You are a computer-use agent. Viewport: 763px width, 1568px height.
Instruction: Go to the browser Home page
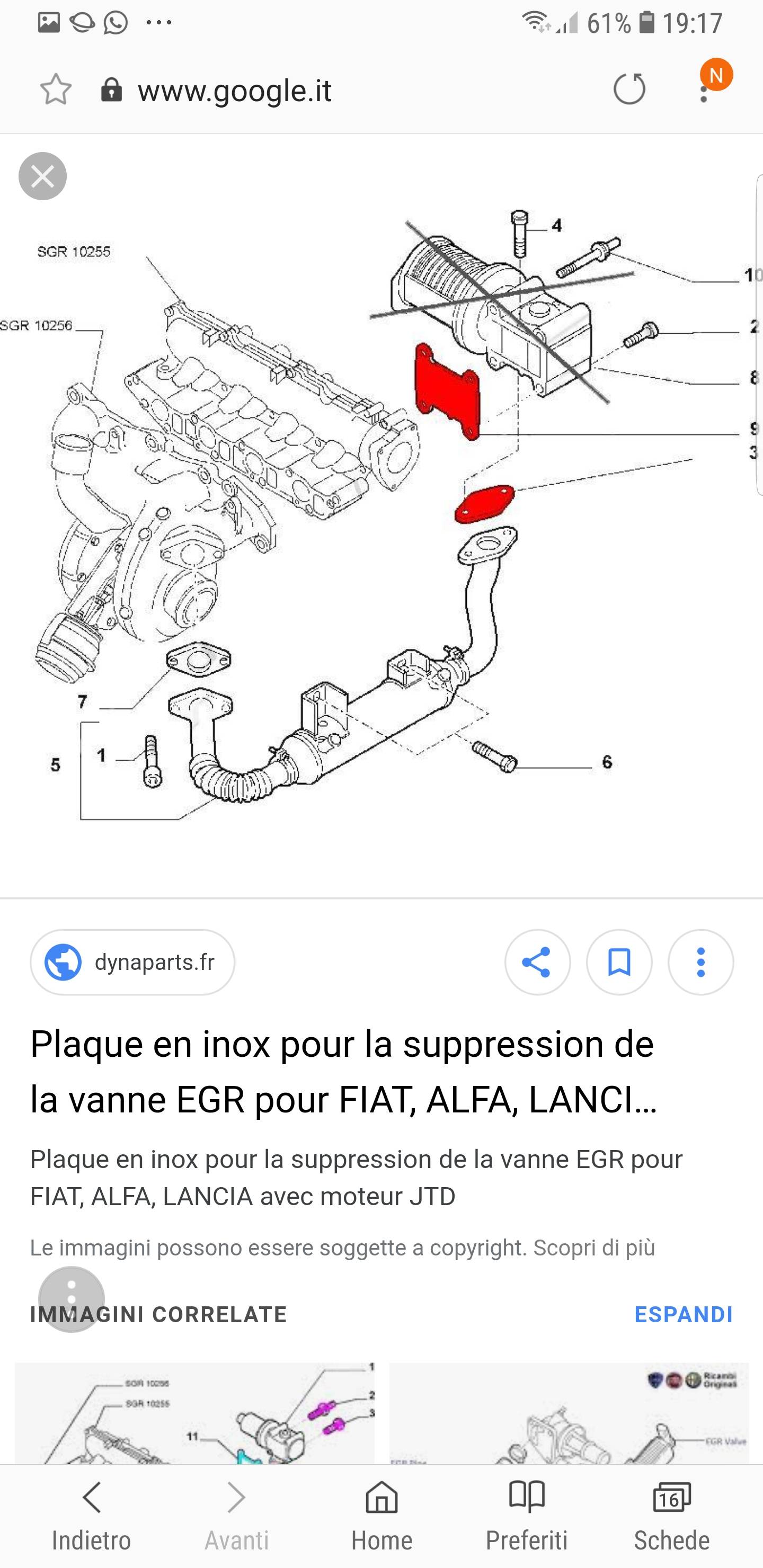[x=382, y=1516]
